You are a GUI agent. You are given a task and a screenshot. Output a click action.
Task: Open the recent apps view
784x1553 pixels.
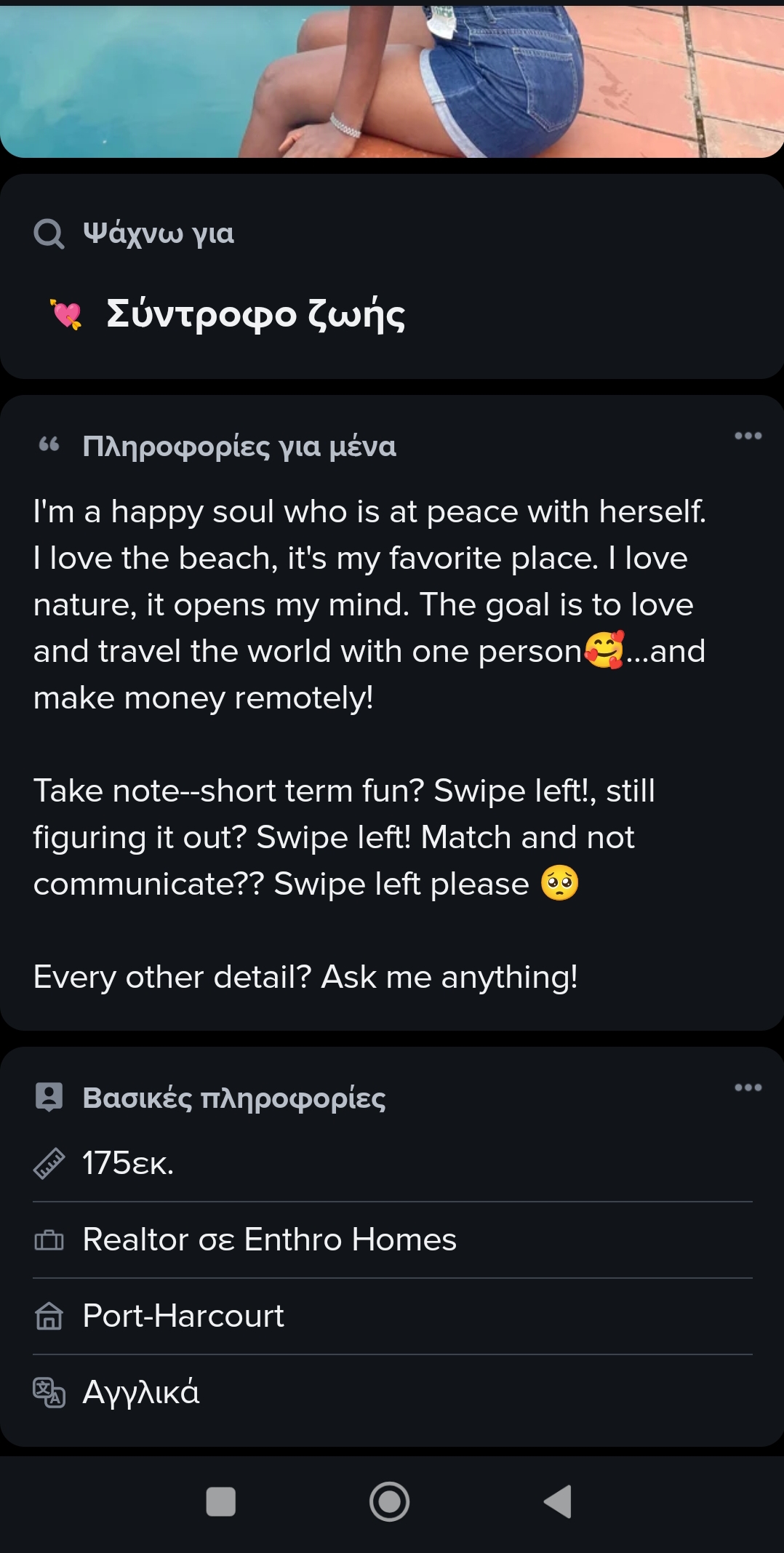221,1501
